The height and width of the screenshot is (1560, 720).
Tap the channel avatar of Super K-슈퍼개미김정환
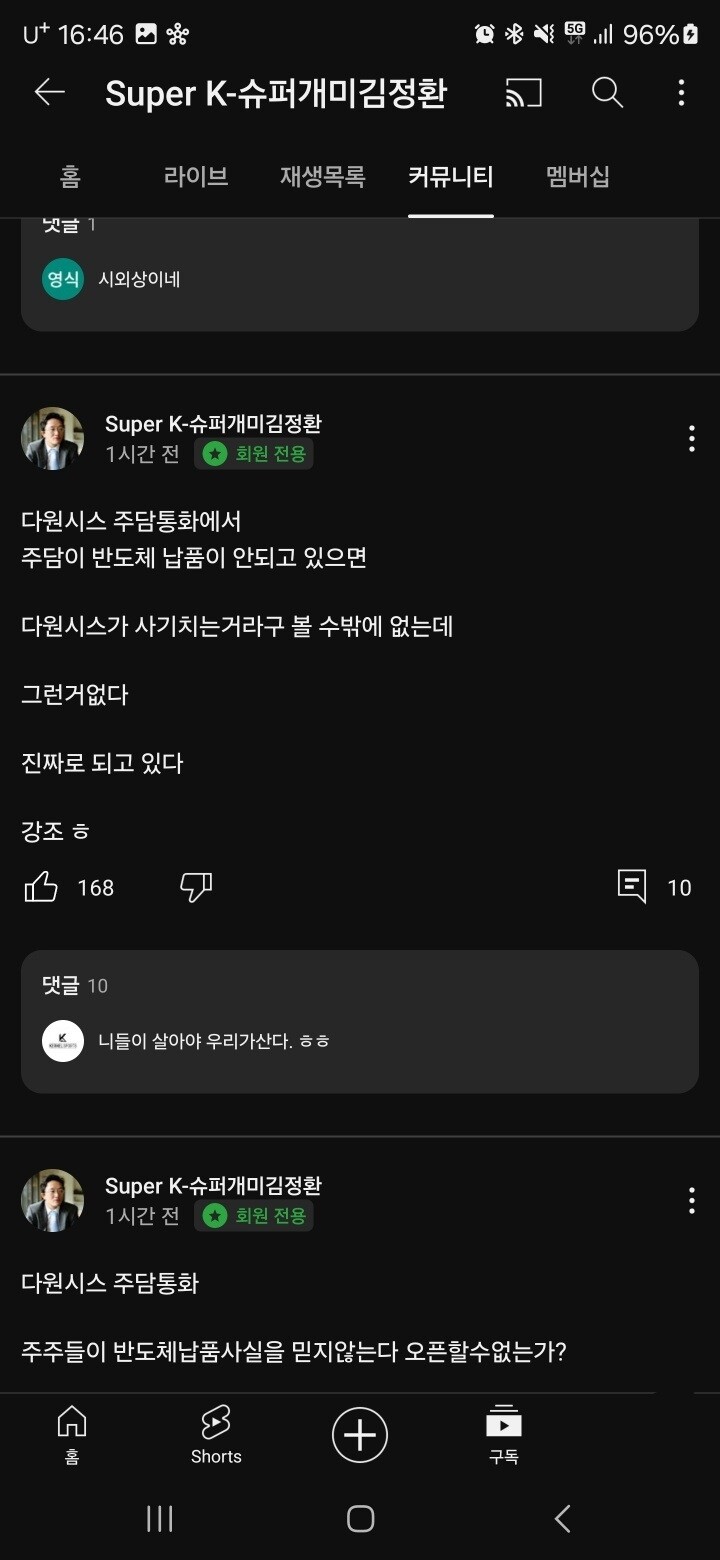52,438
